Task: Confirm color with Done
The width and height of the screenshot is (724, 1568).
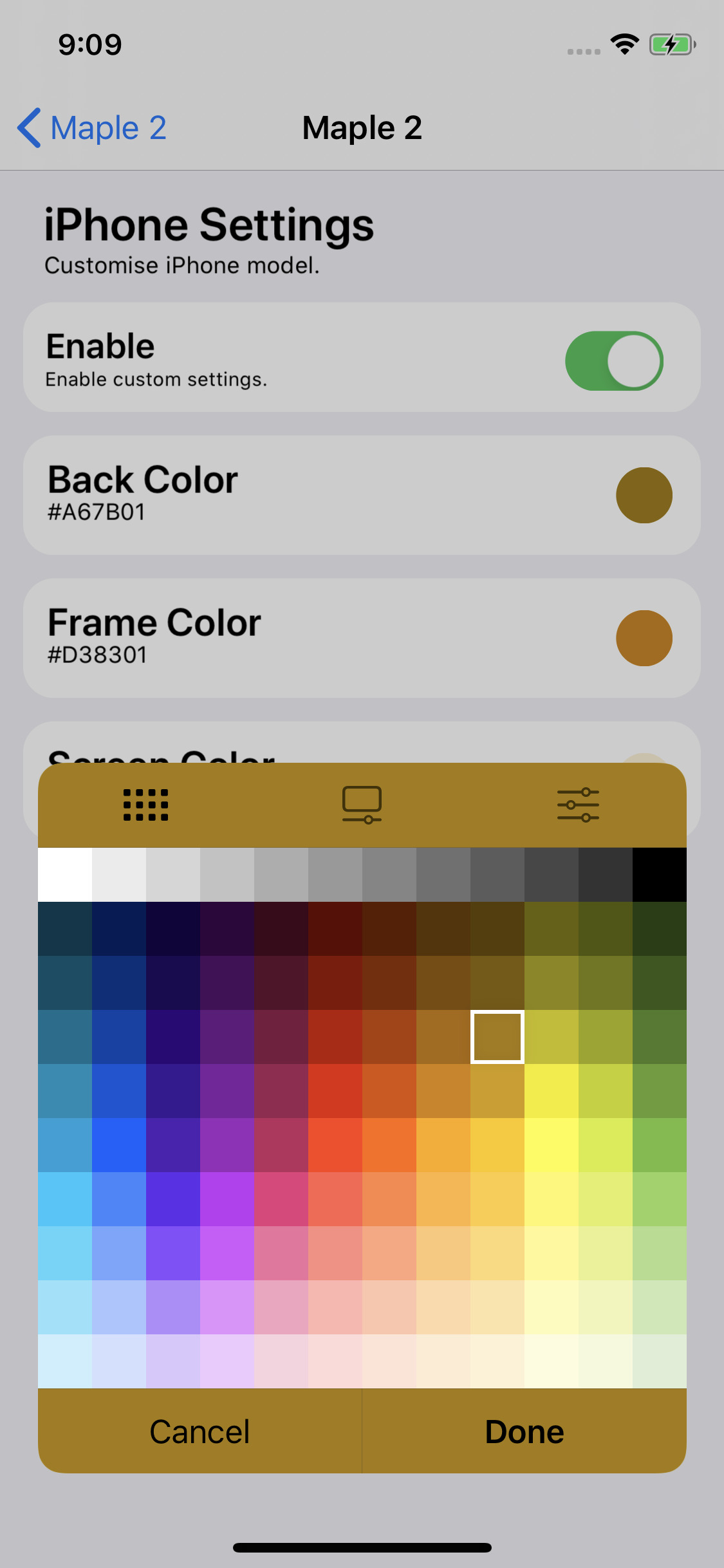Action: point(524,1432)
